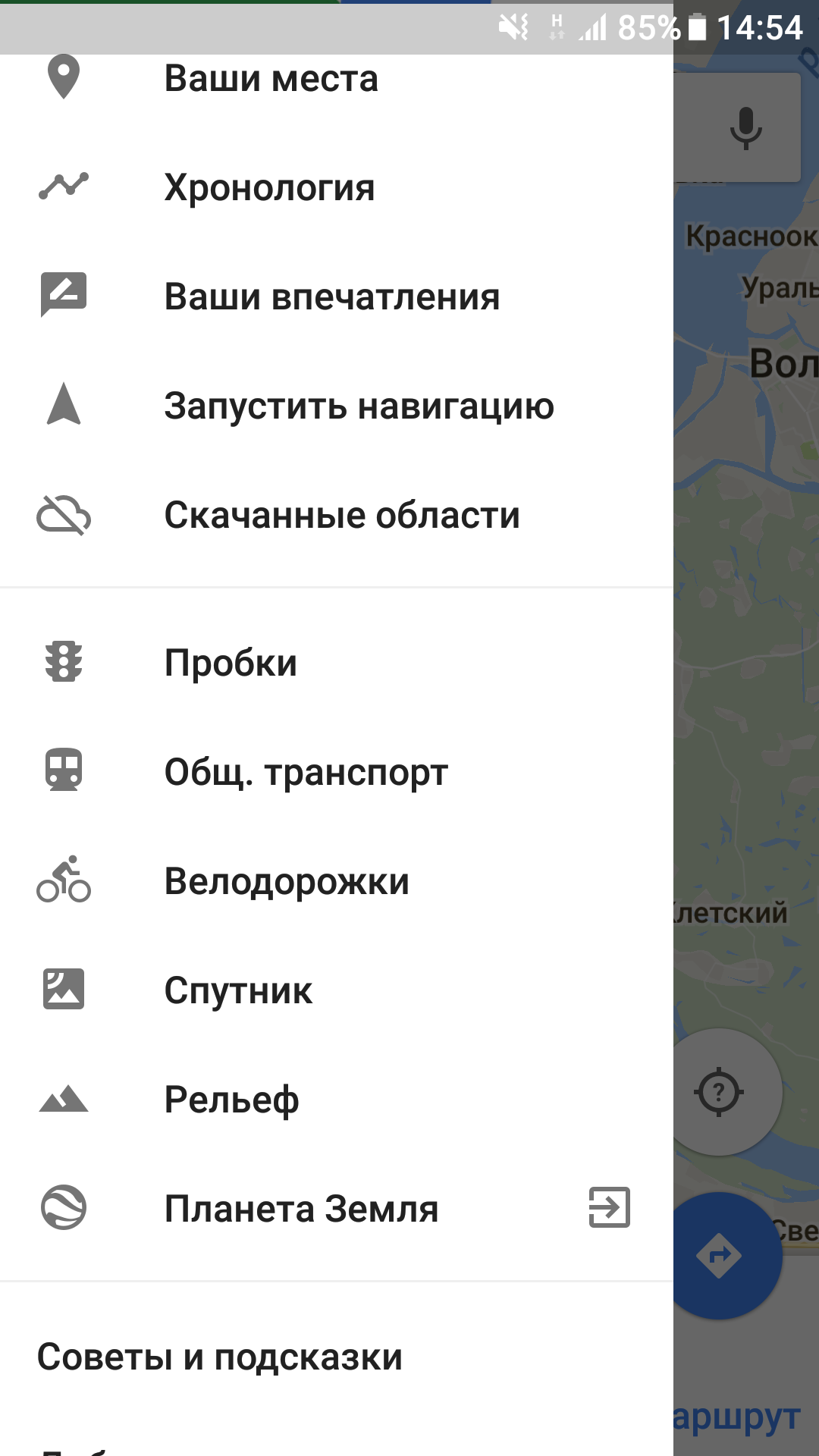Open Ваши места
This screenshot has width=819, height=1456.
pyautogui.click(x=271, y=79)
